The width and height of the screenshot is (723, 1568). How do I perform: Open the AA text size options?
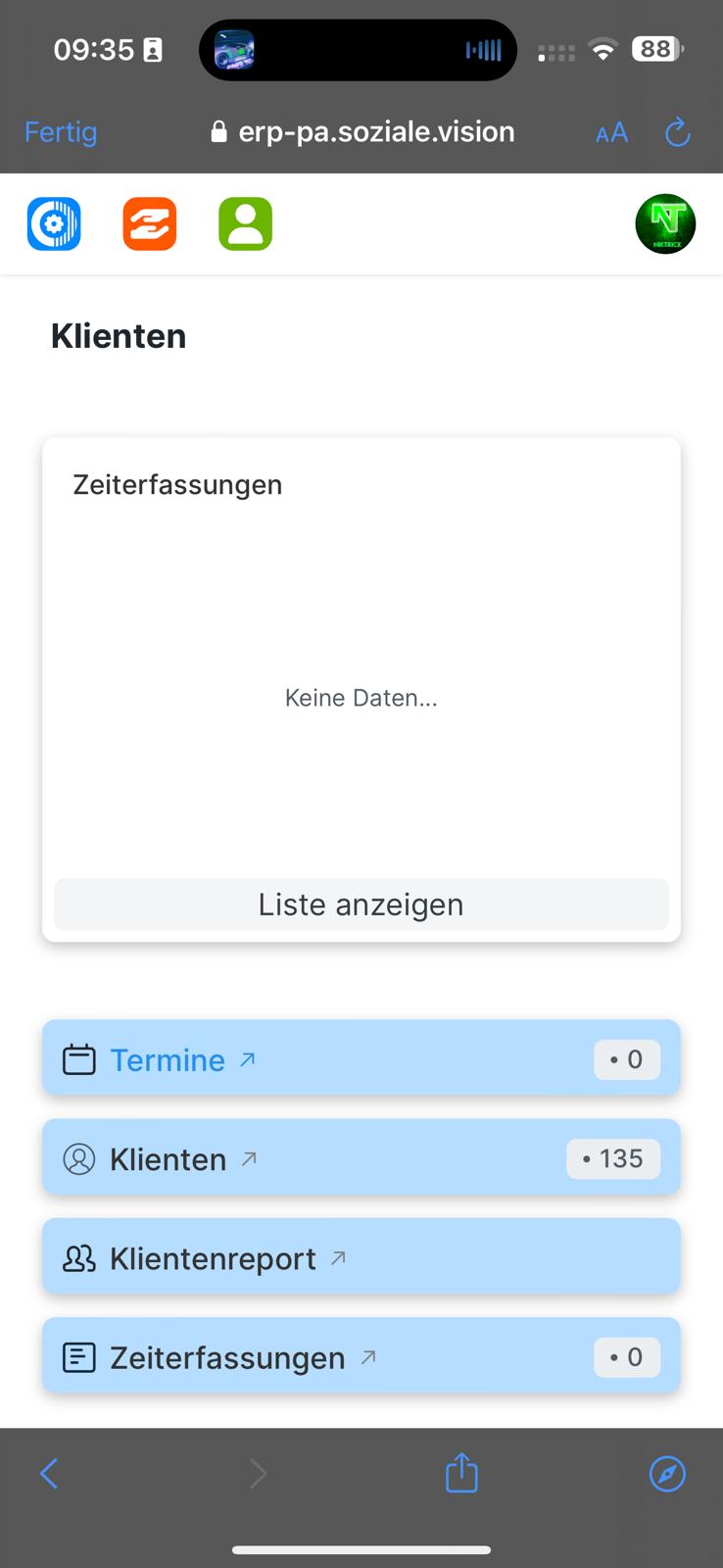[x=611, y=132]
